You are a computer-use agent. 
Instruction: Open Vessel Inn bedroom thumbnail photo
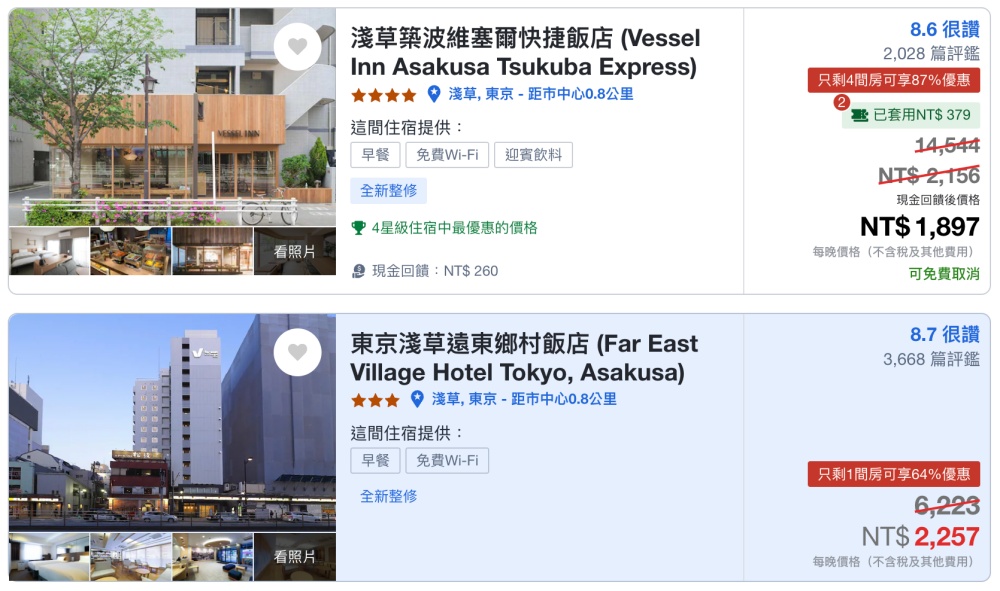click(49, 252)
